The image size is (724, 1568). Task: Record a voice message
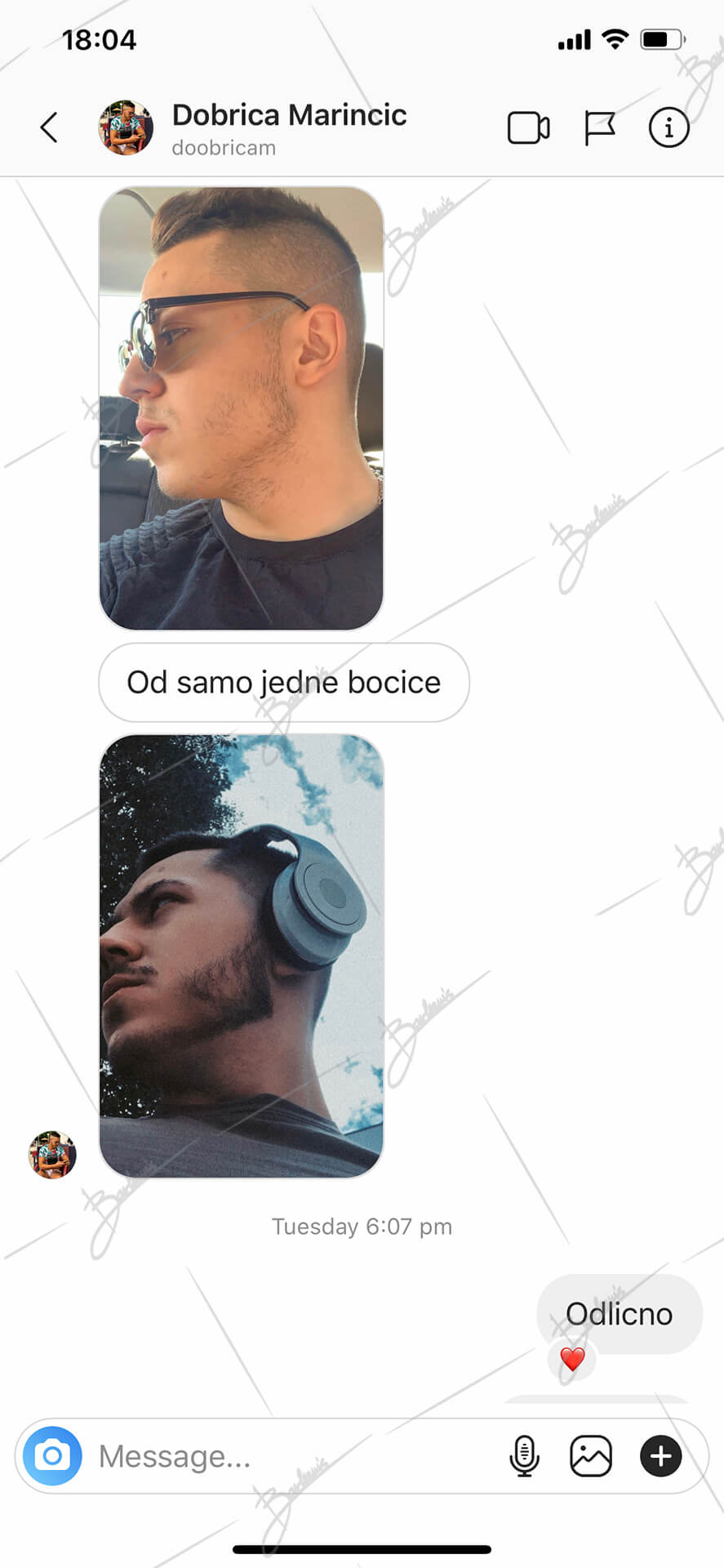pyautogui.click(x=524, y=1455)
